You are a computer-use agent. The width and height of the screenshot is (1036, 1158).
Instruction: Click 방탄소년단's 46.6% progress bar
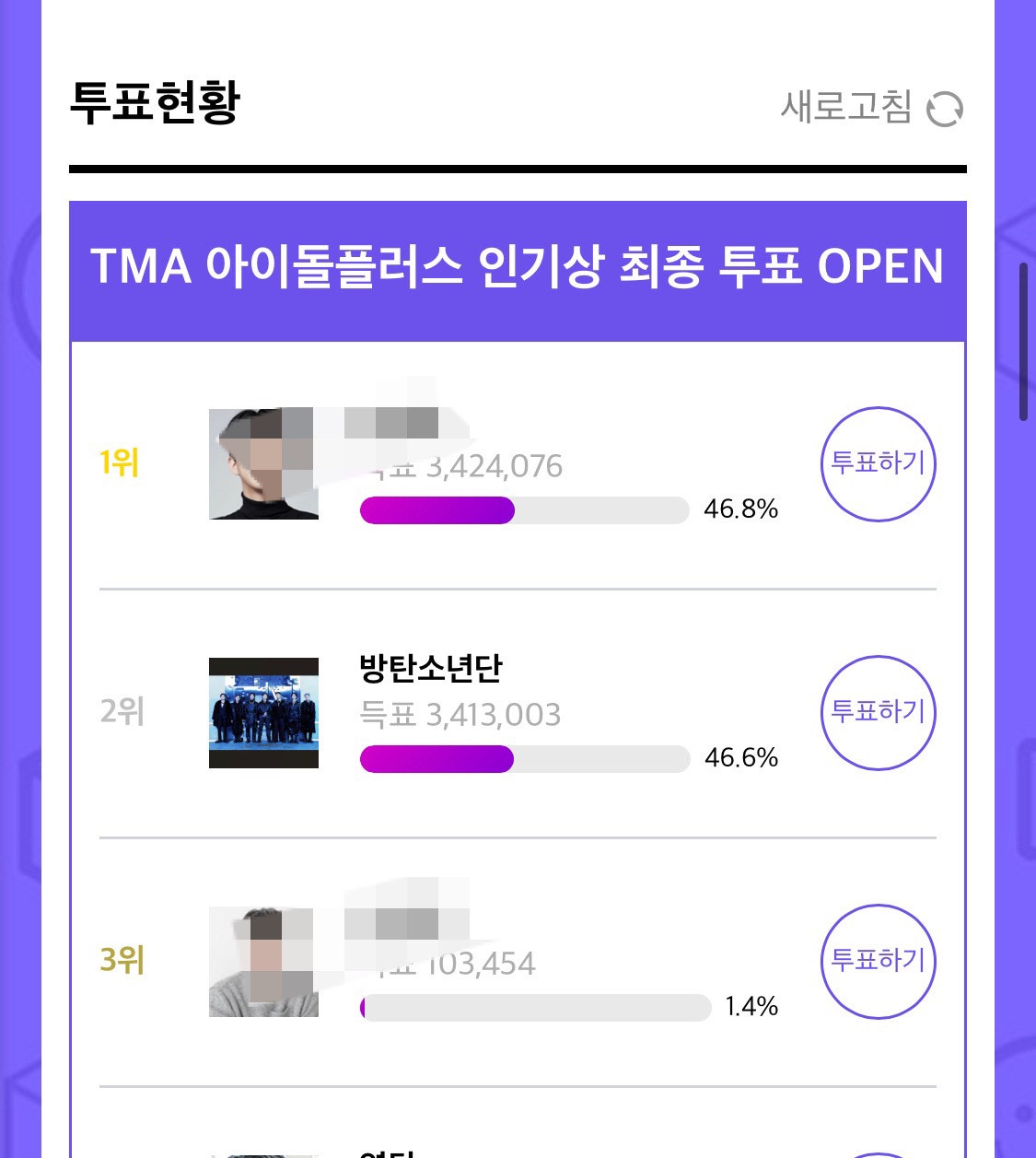(x=525, y=759)
